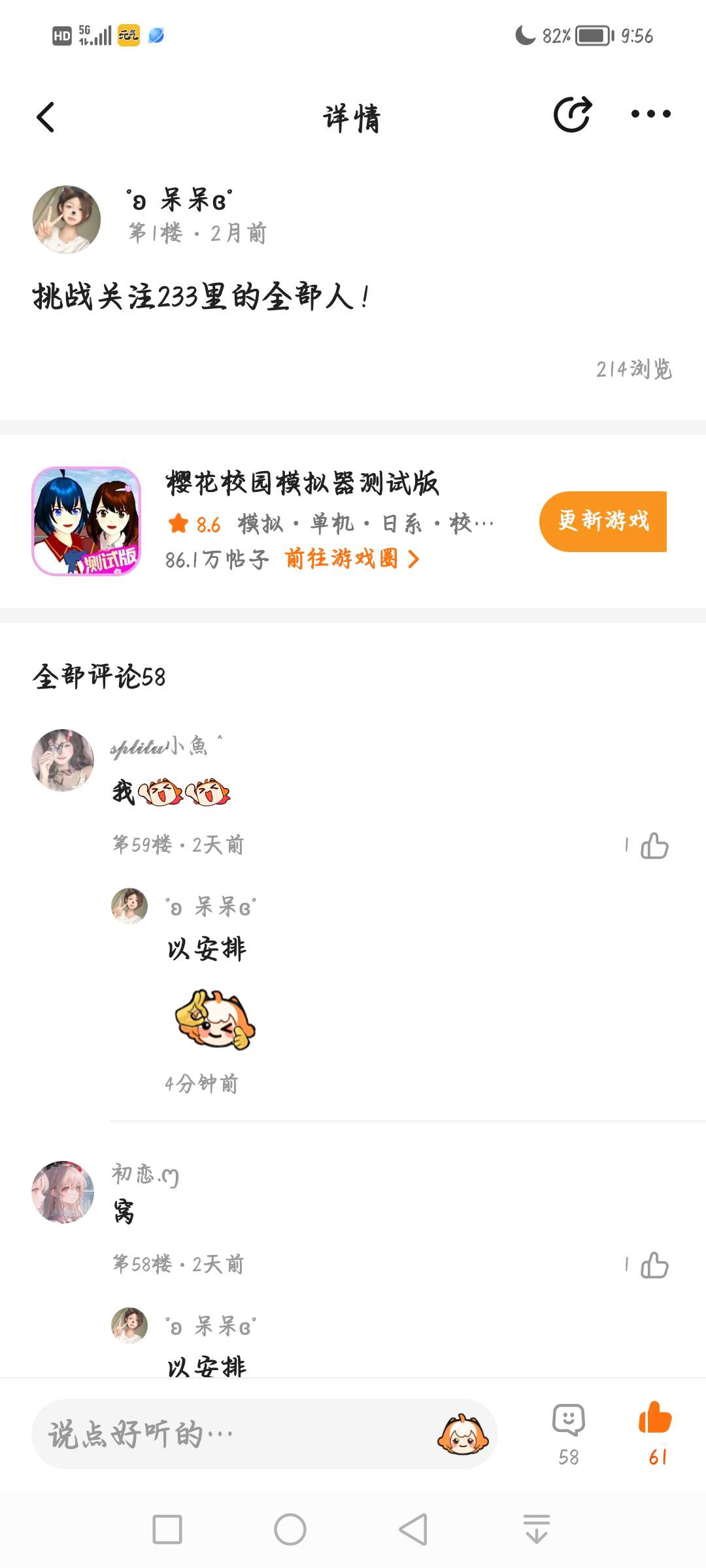Open the 樱花校园模拟器测试版 game icon
Screen dimensions: 706x1568
click(86, 521)
